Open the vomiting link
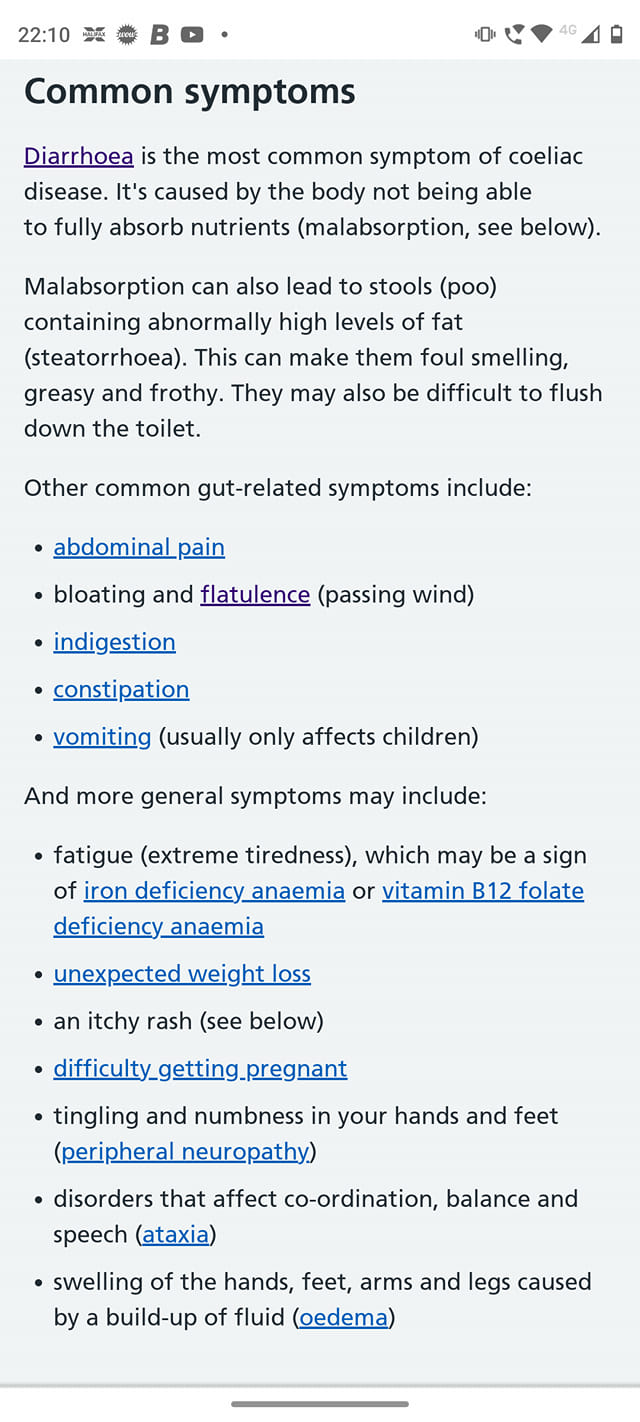 102,737
